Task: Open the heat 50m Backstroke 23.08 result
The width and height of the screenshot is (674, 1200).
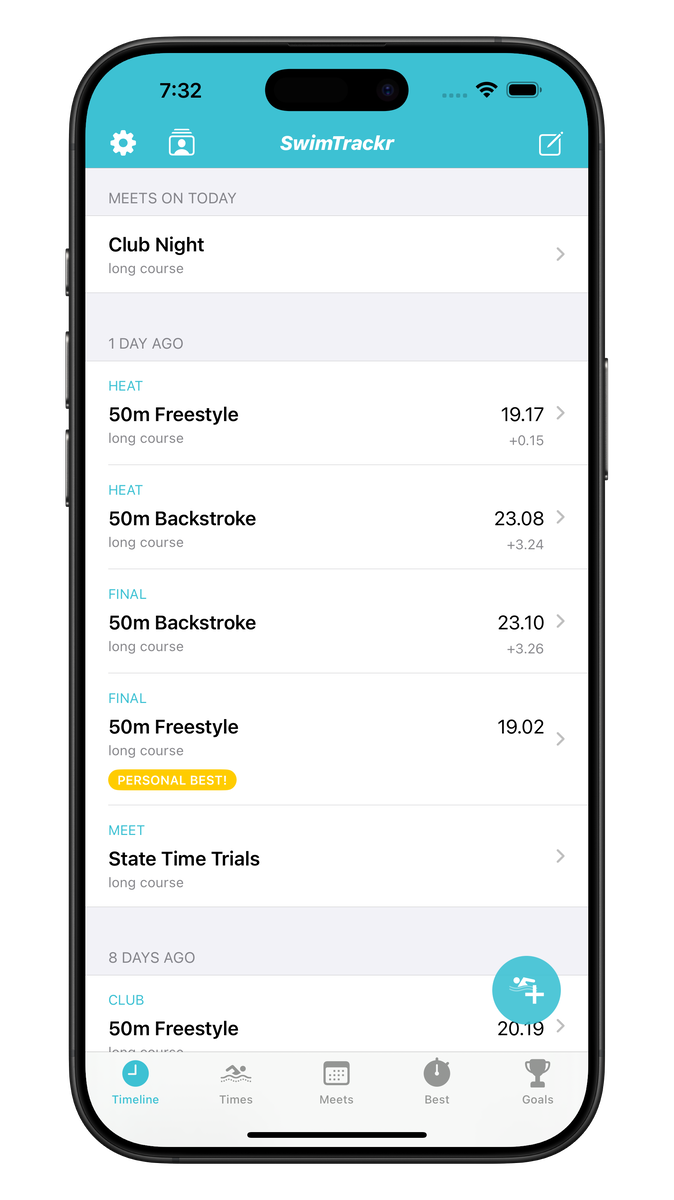Action: click(x=336, y=517)
